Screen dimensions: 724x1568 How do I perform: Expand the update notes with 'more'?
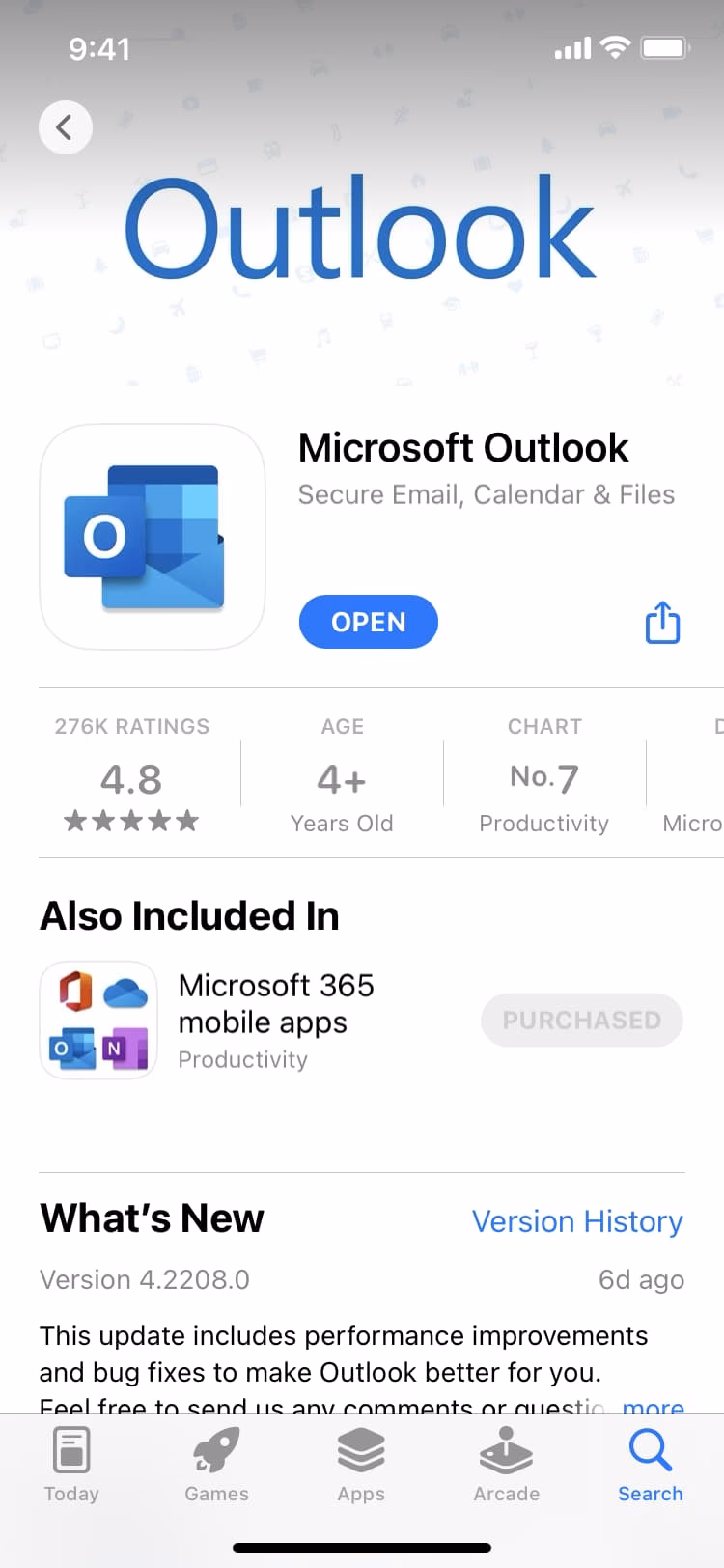(654, 1407)
